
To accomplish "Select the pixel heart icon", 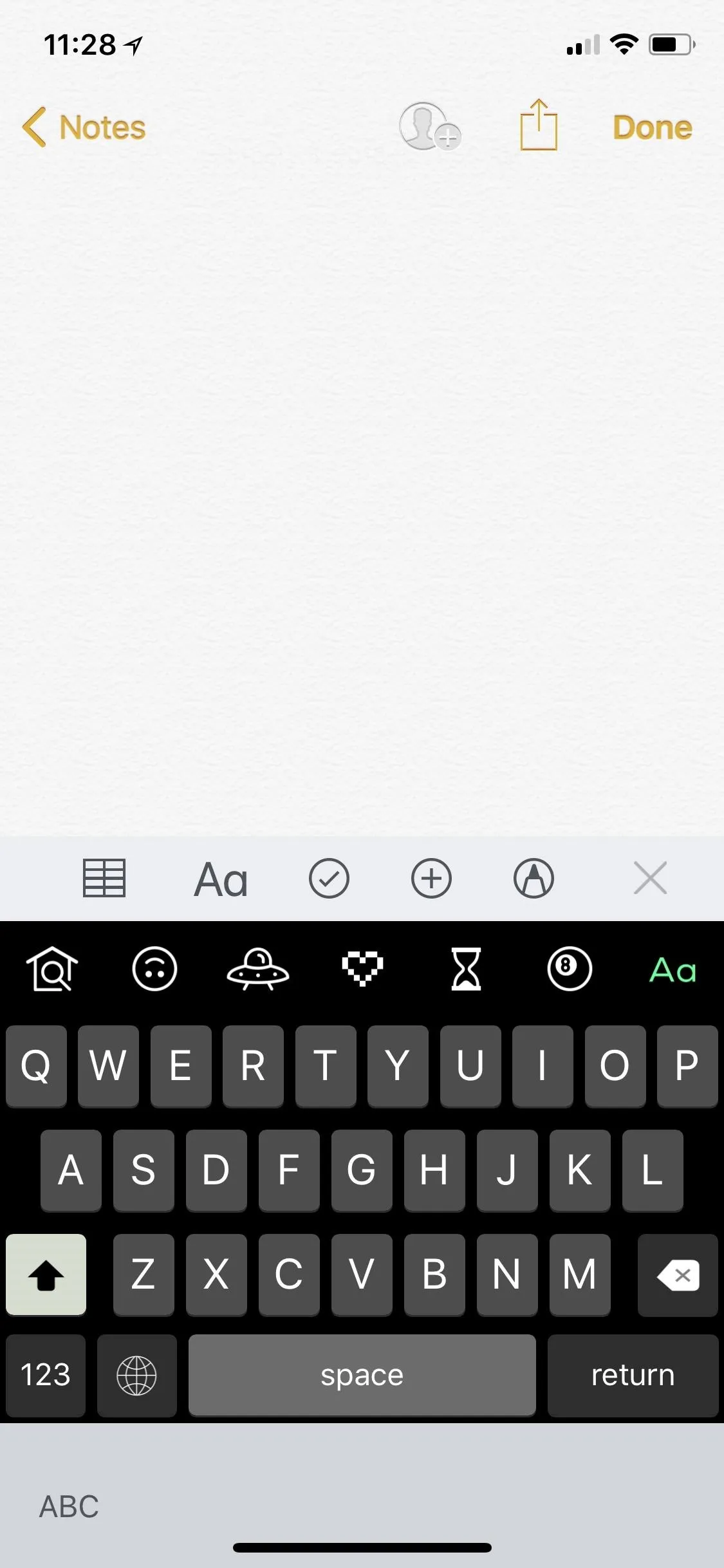I will pyautogui.click(x=362, y=969).
